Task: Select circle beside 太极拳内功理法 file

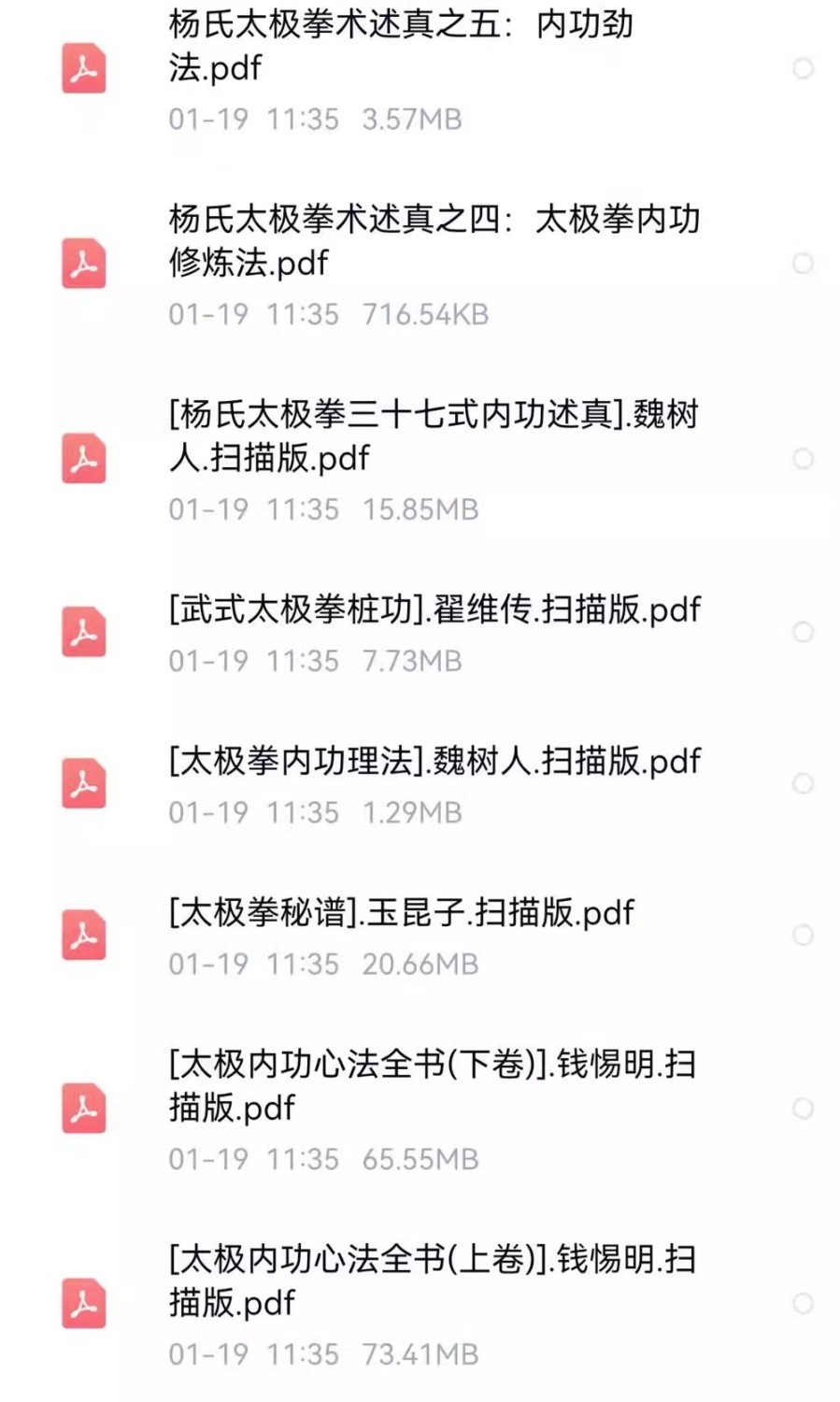Action: tap(803, 783)
